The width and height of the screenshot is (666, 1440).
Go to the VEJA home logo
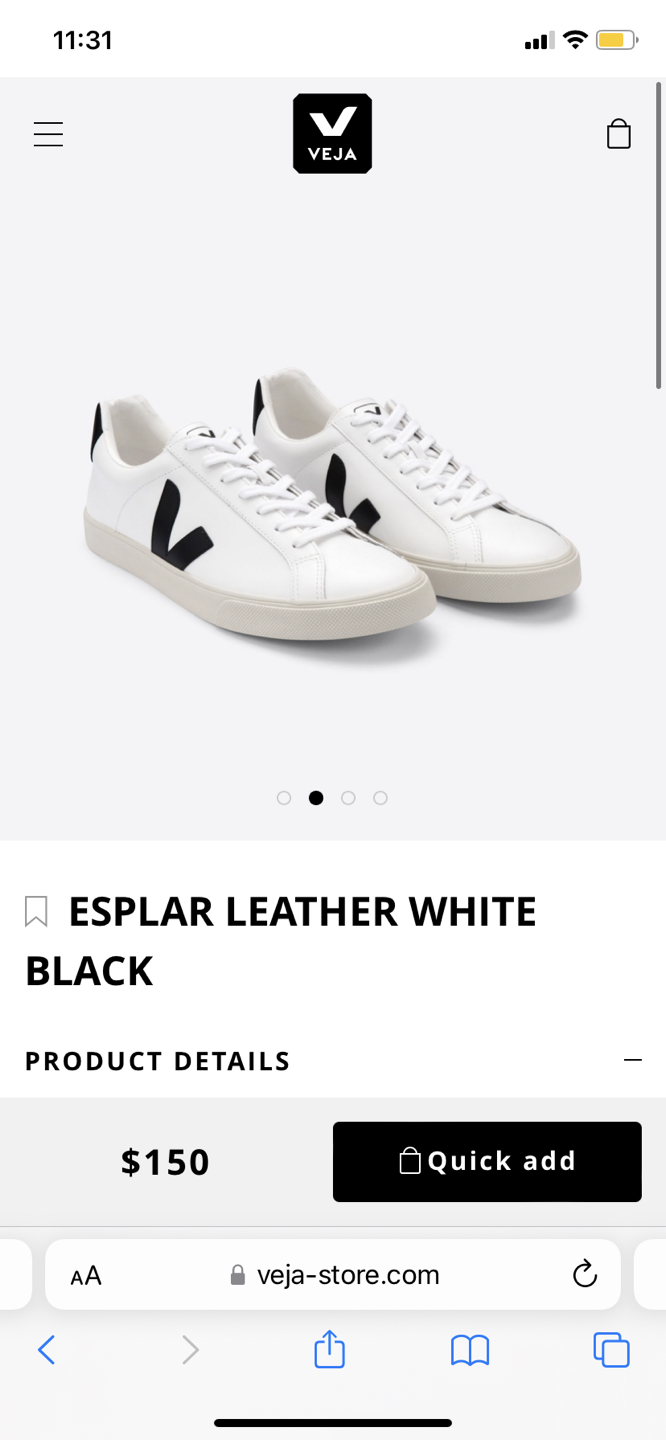point(332,134)
